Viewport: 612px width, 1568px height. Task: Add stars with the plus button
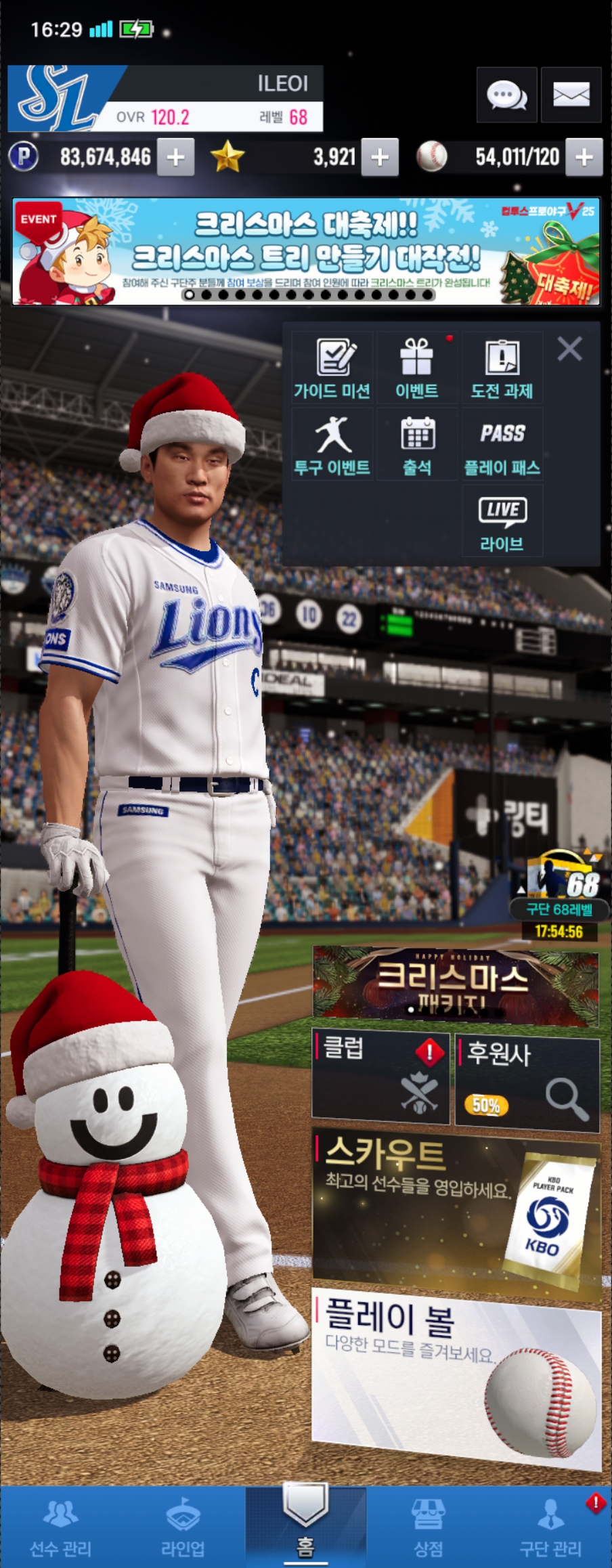click(x=380, y=157)
